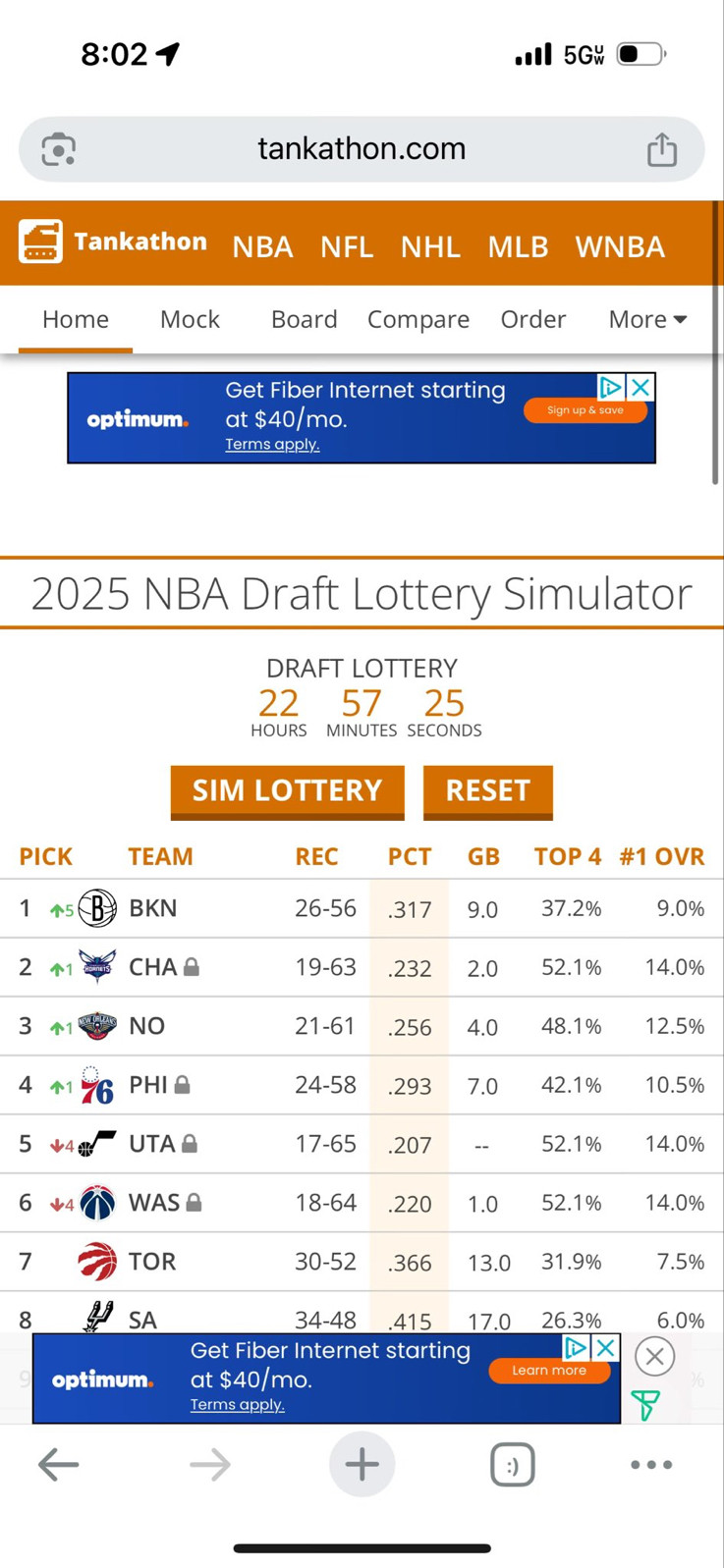Open the Mock draft tab
The width and height of the screenshot is (724, 1568).
[190, 319]
